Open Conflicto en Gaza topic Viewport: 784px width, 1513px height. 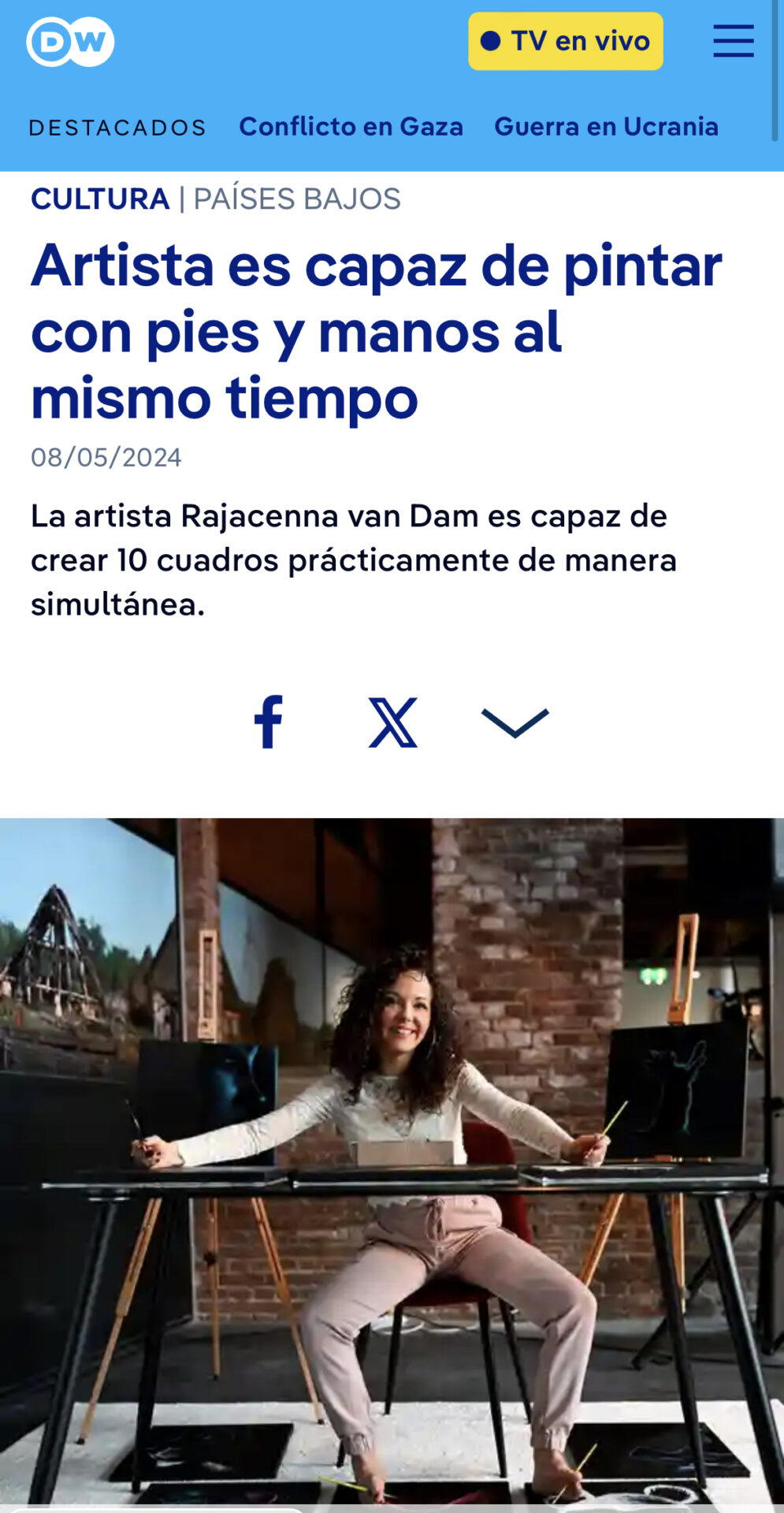point(351,126)
